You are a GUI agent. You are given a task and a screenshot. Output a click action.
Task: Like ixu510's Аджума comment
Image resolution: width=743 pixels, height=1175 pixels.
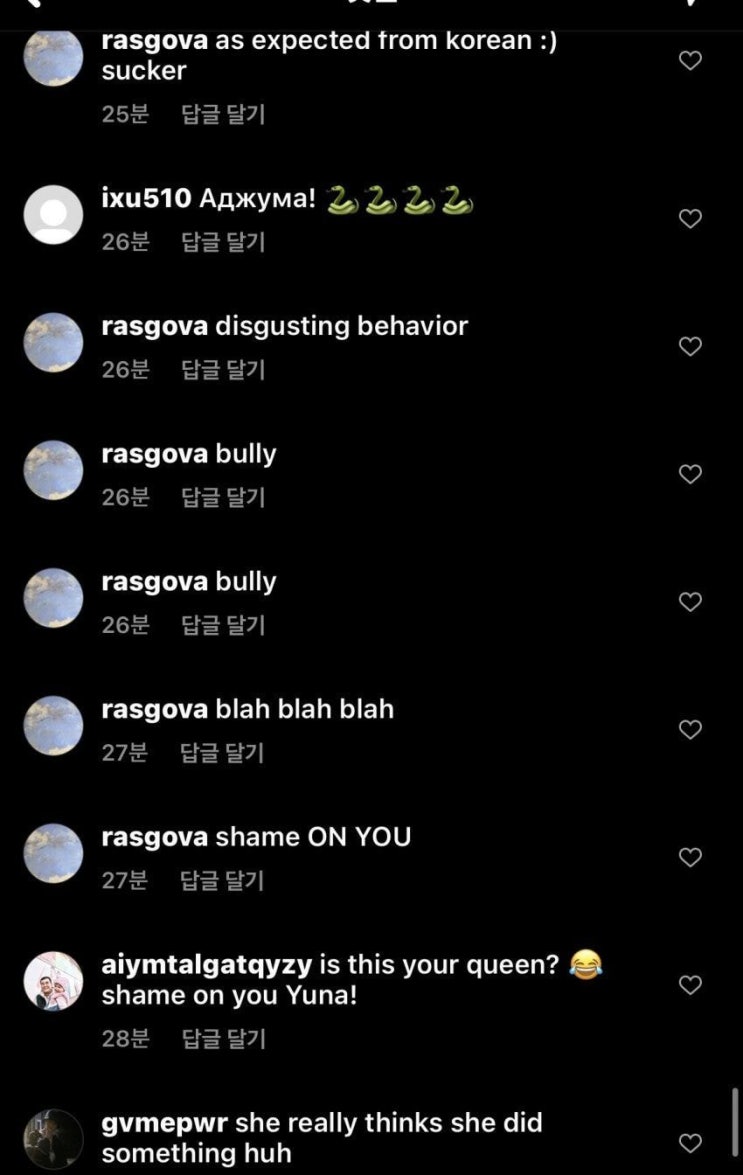click(x=690, y=218)
